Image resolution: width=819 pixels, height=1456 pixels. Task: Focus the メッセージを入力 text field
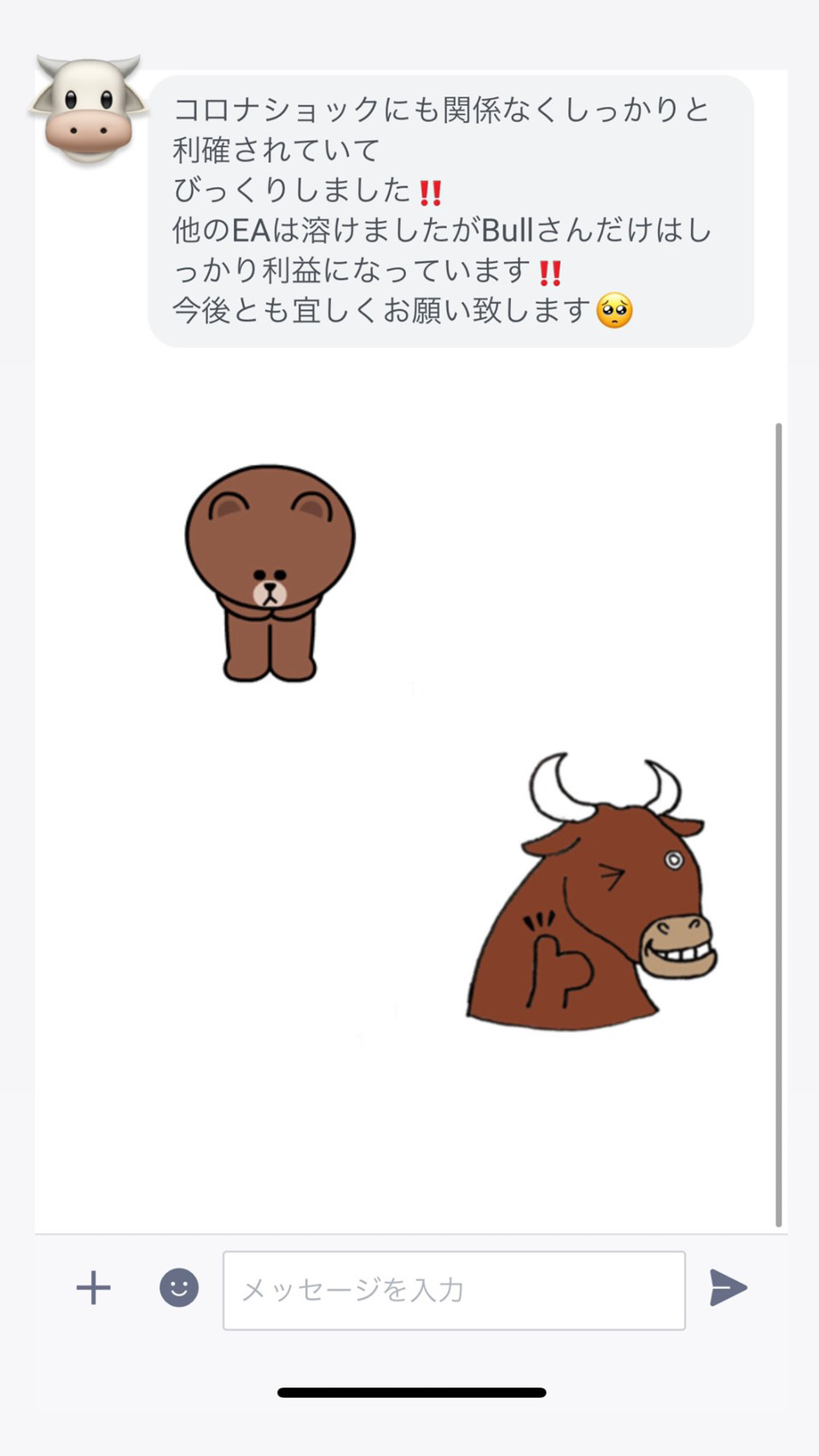point(454,1290)
